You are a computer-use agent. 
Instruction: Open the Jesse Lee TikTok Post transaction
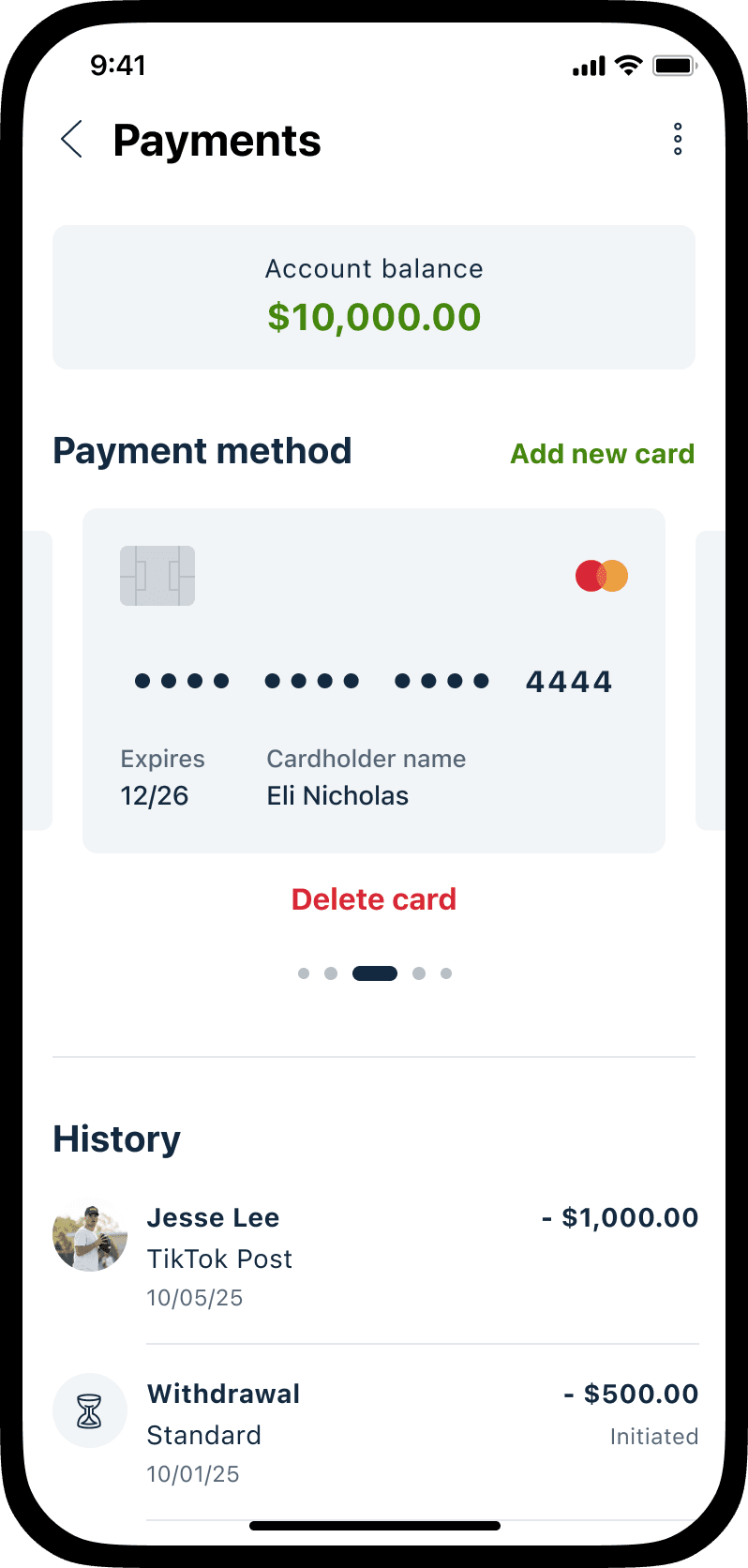pyautogui.click(x=375, y=1255)
